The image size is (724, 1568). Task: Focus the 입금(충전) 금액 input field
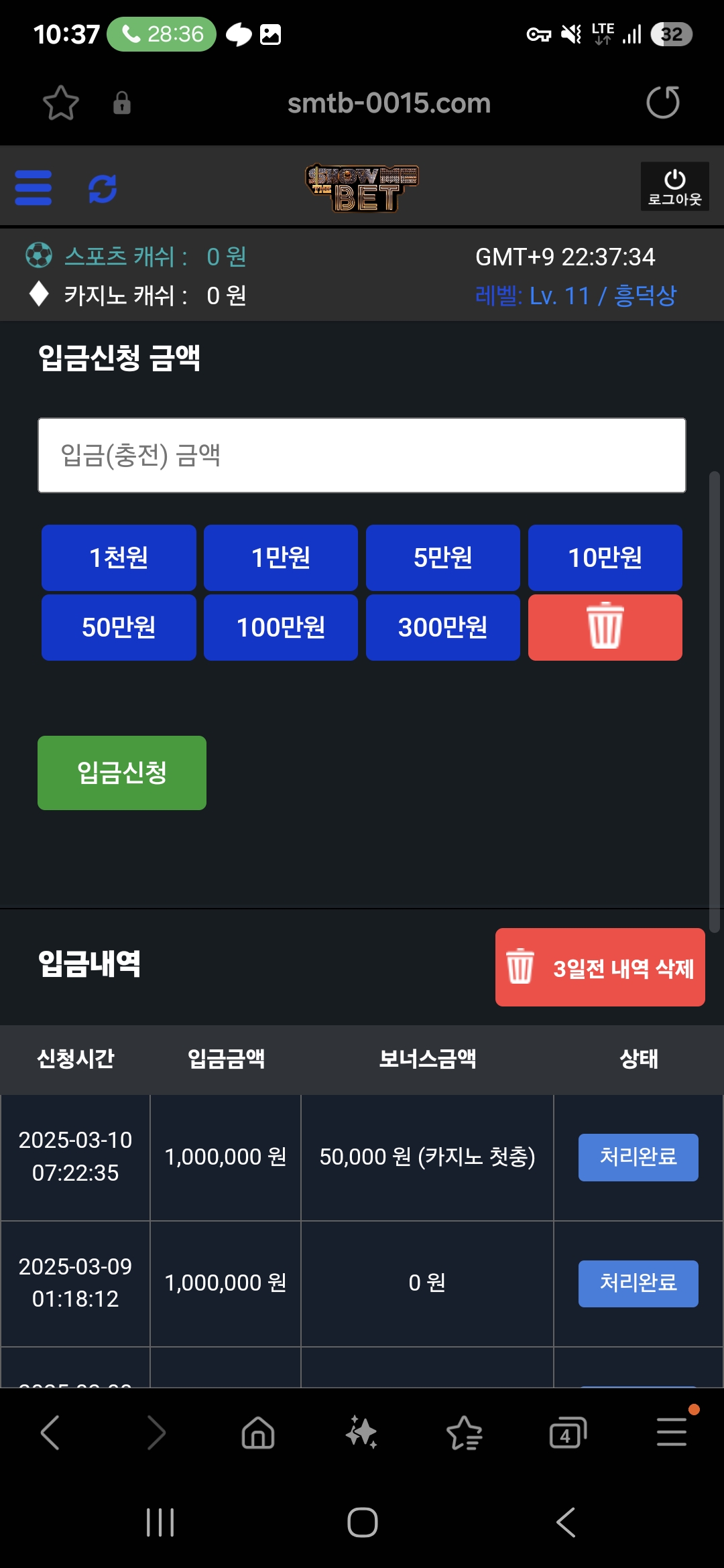362,456
